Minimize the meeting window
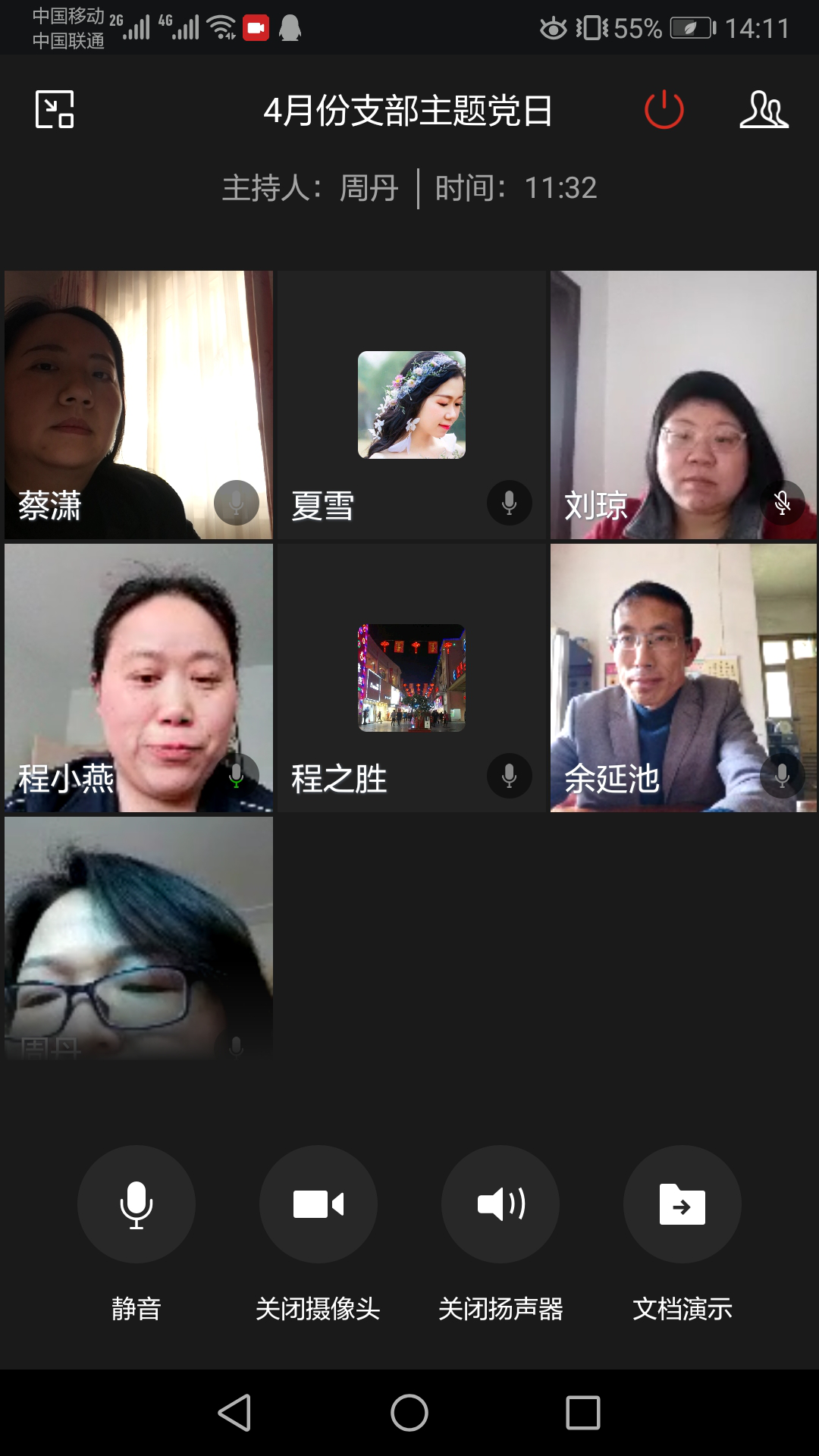This screenshot has width=819, height=1456. [55, 109]
